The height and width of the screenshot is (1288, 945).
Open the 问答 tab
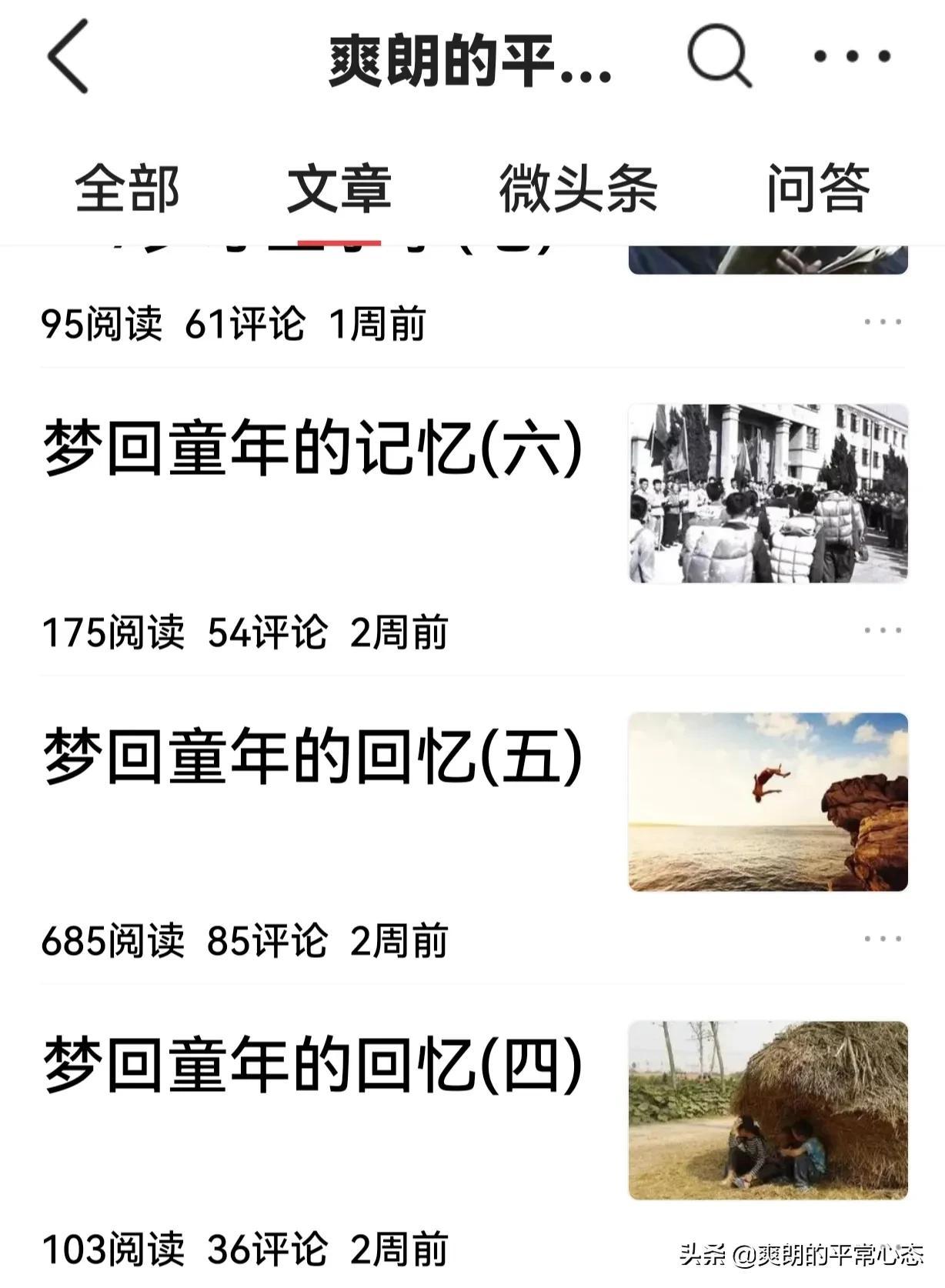(818, 189)
